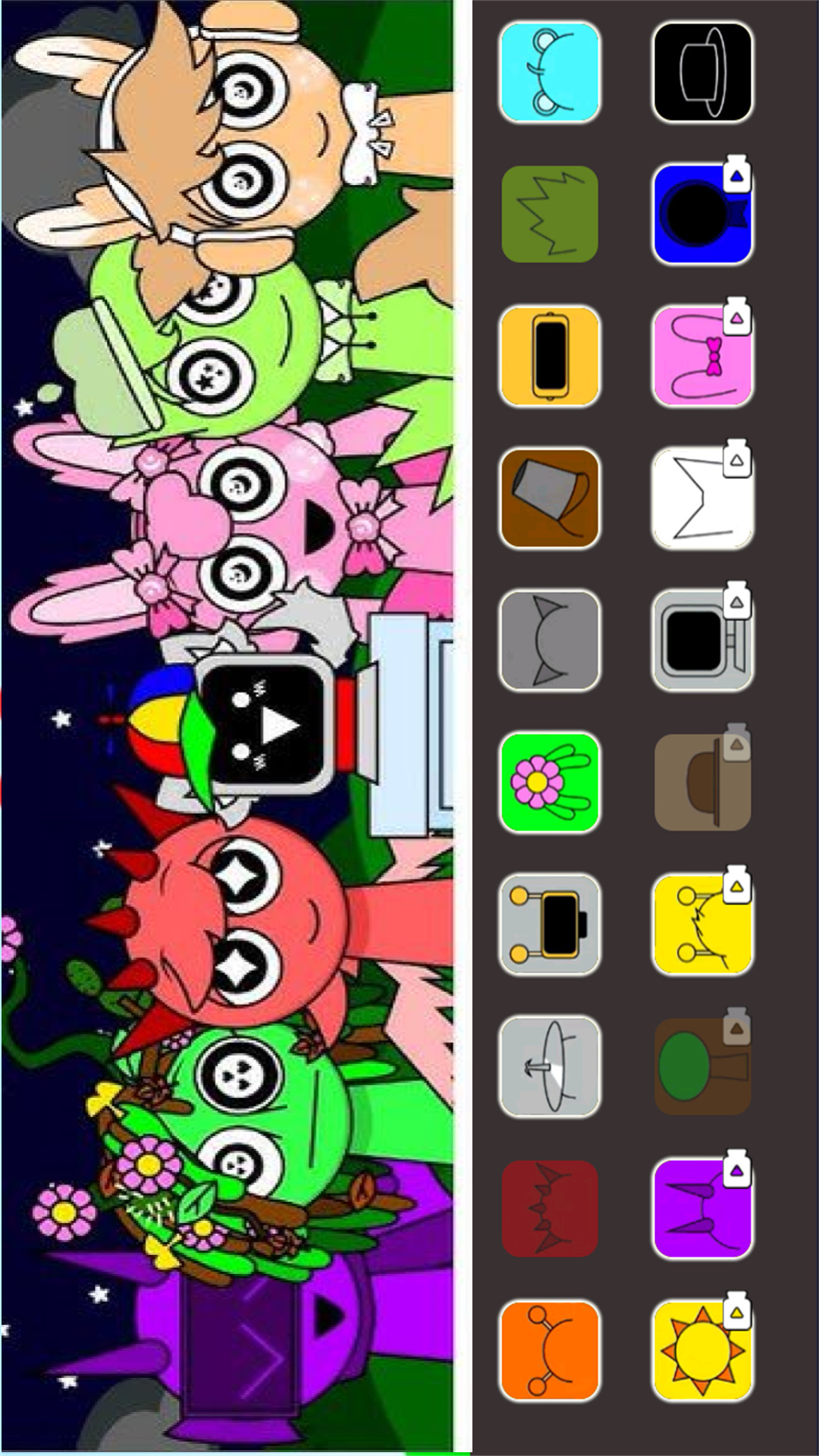Choose the olive green spiky hair icon
This screenshot has width=819, height=1456.
click(x=550, y=214)
